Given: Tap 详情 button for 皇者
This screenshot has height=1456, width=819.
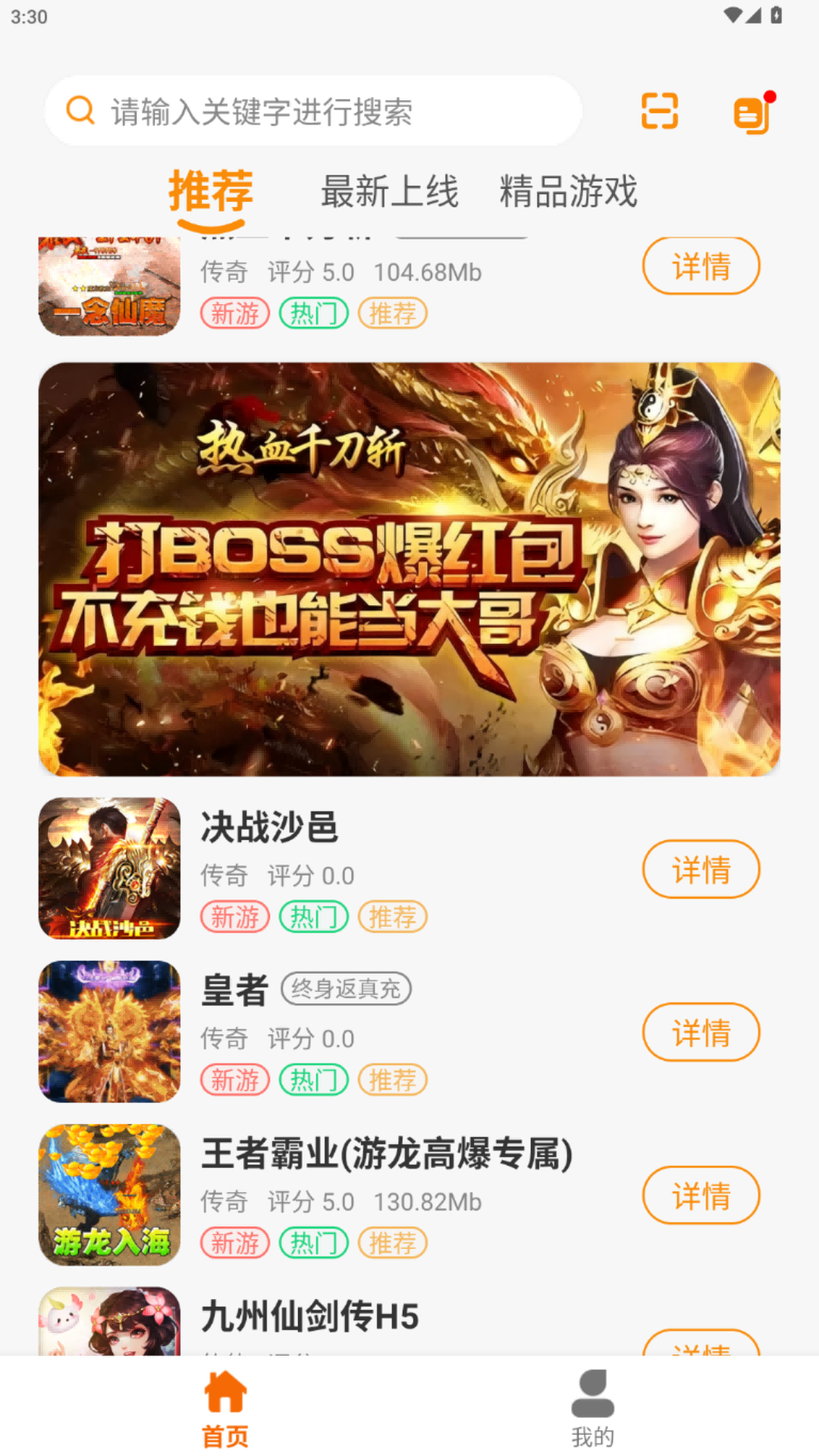Looking at the screenshot, I should point(701,1032).
